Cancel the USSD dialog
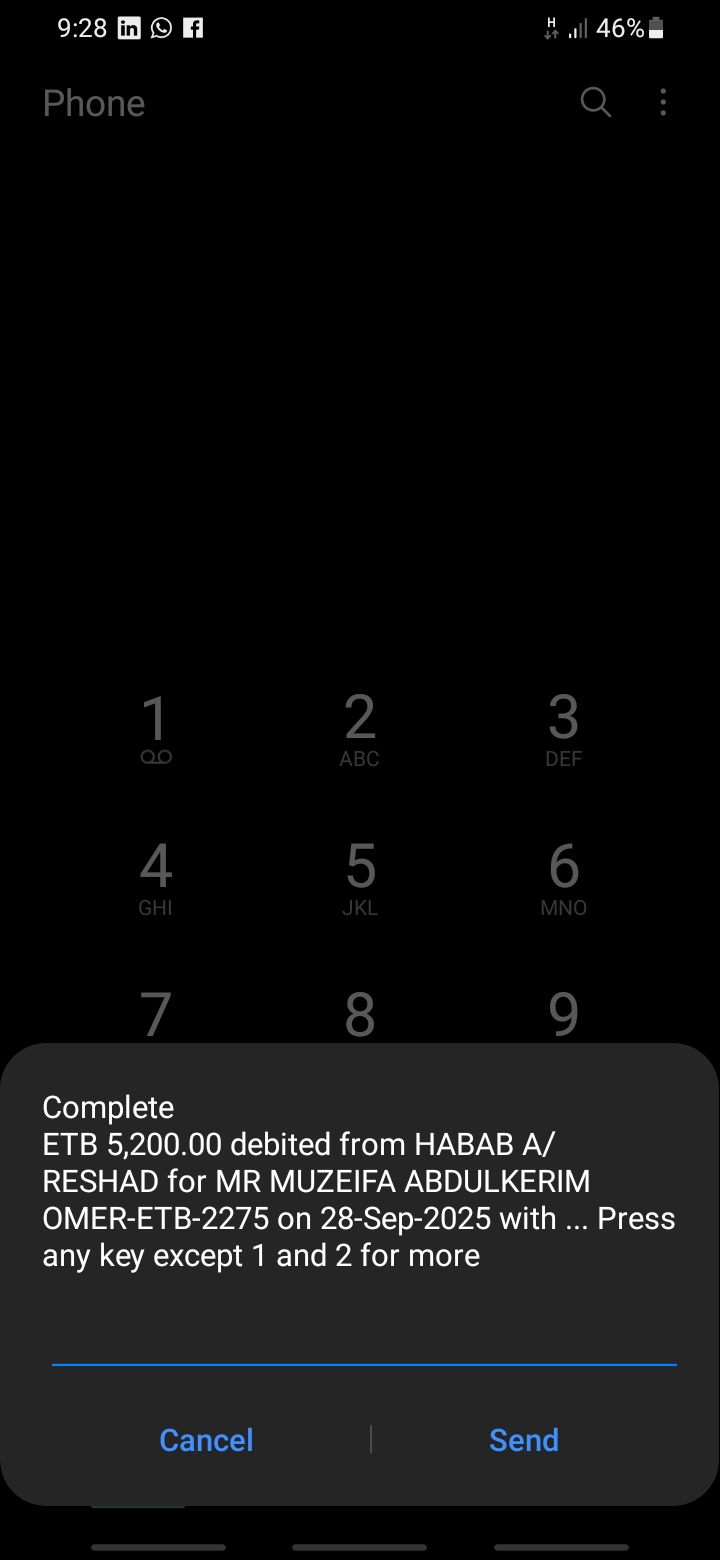The image size is (720, 1560). (x=206, y=1440)
